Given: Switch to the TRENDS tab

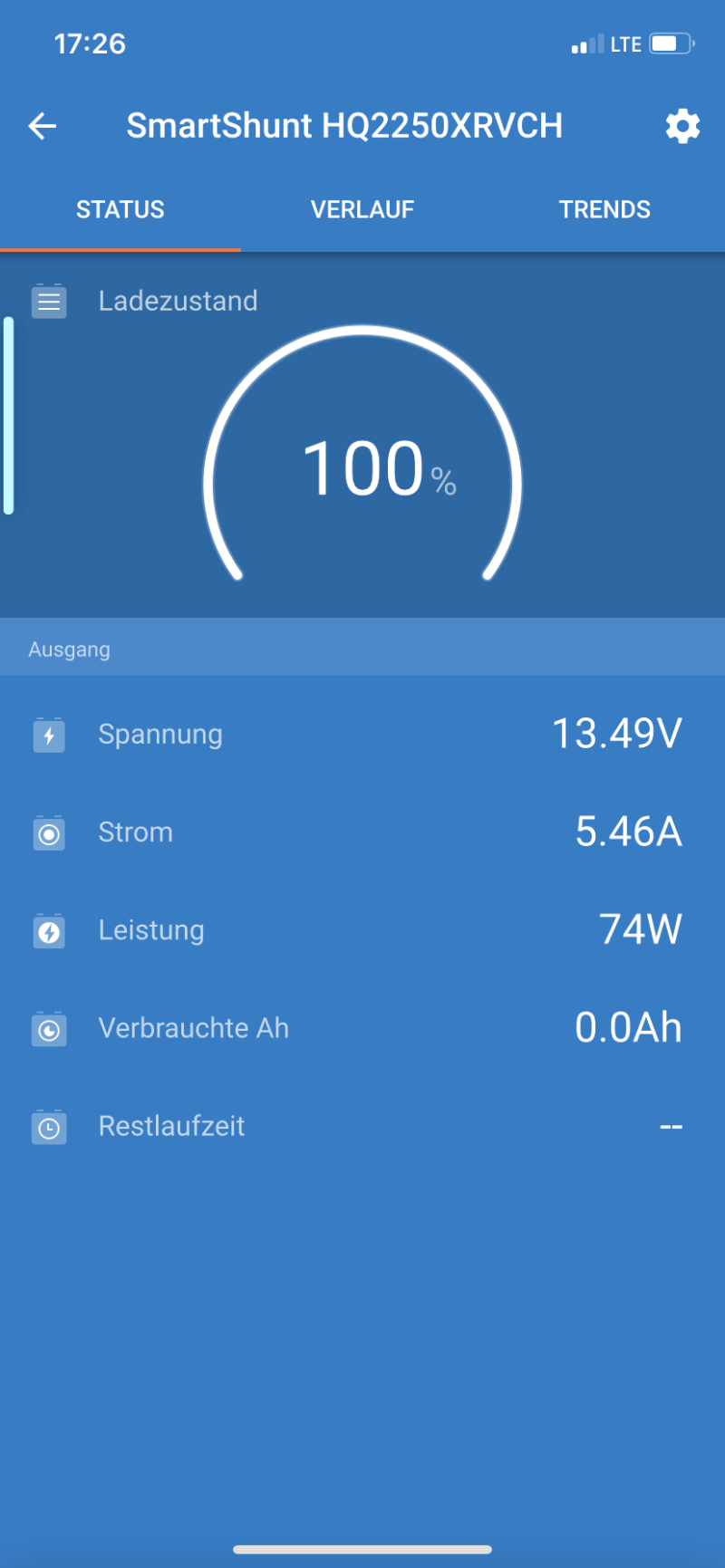Looking at the screenshot, I should (604, 209).
